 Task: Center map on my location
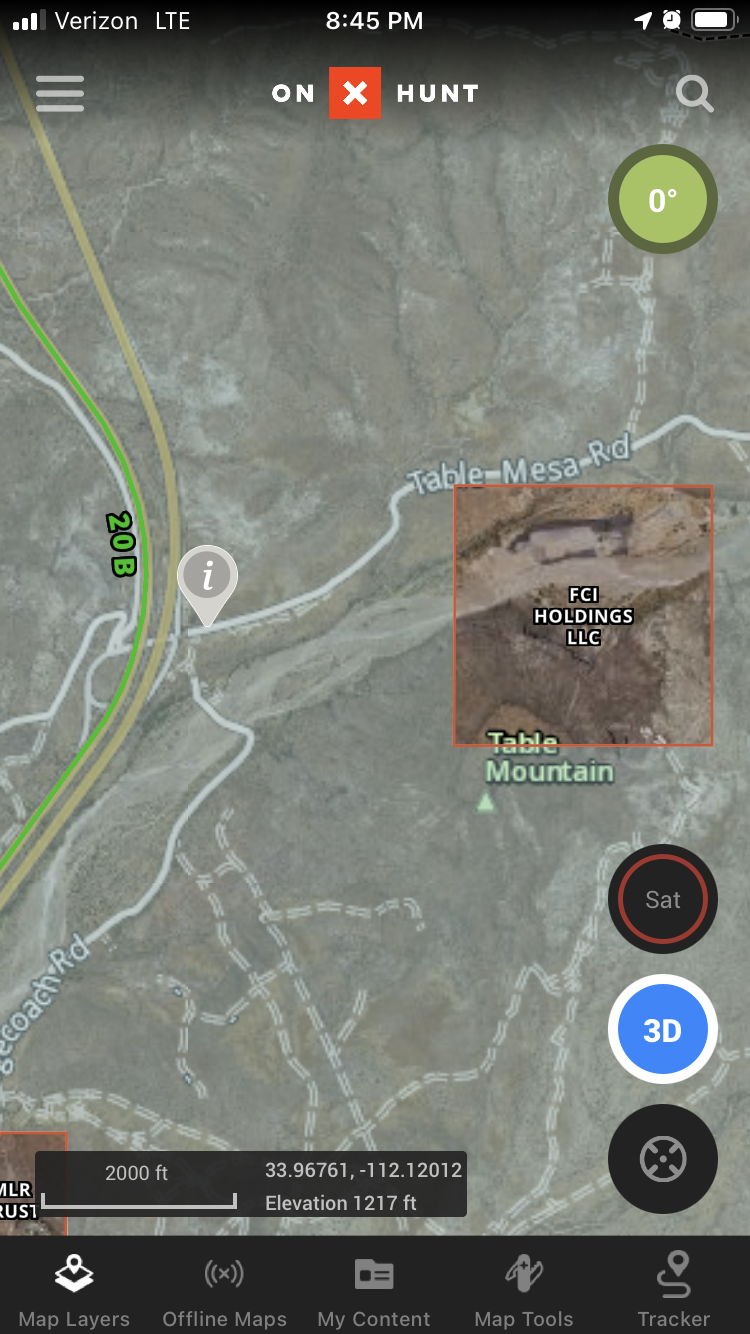pos(663,1159)
